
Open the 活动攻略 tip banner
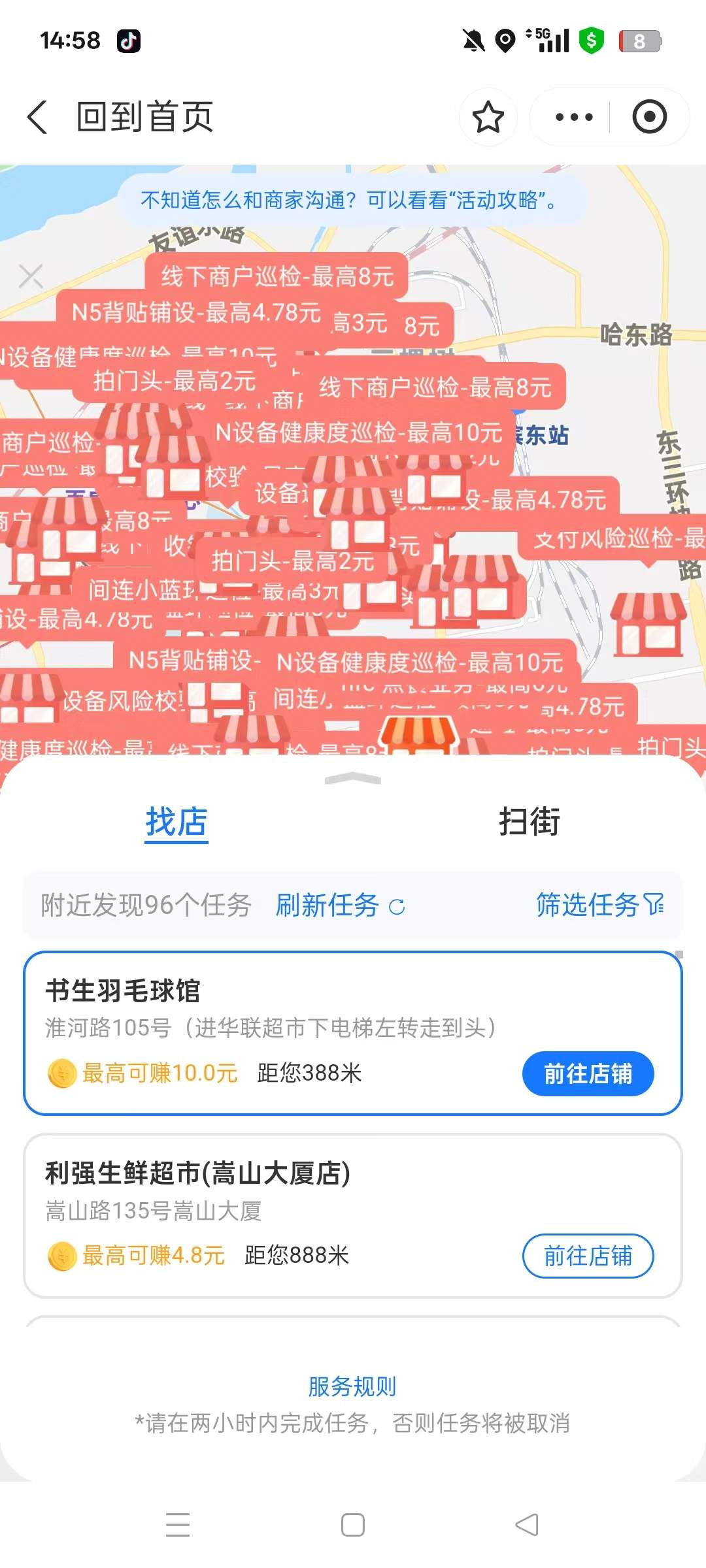tap(351, 200)
